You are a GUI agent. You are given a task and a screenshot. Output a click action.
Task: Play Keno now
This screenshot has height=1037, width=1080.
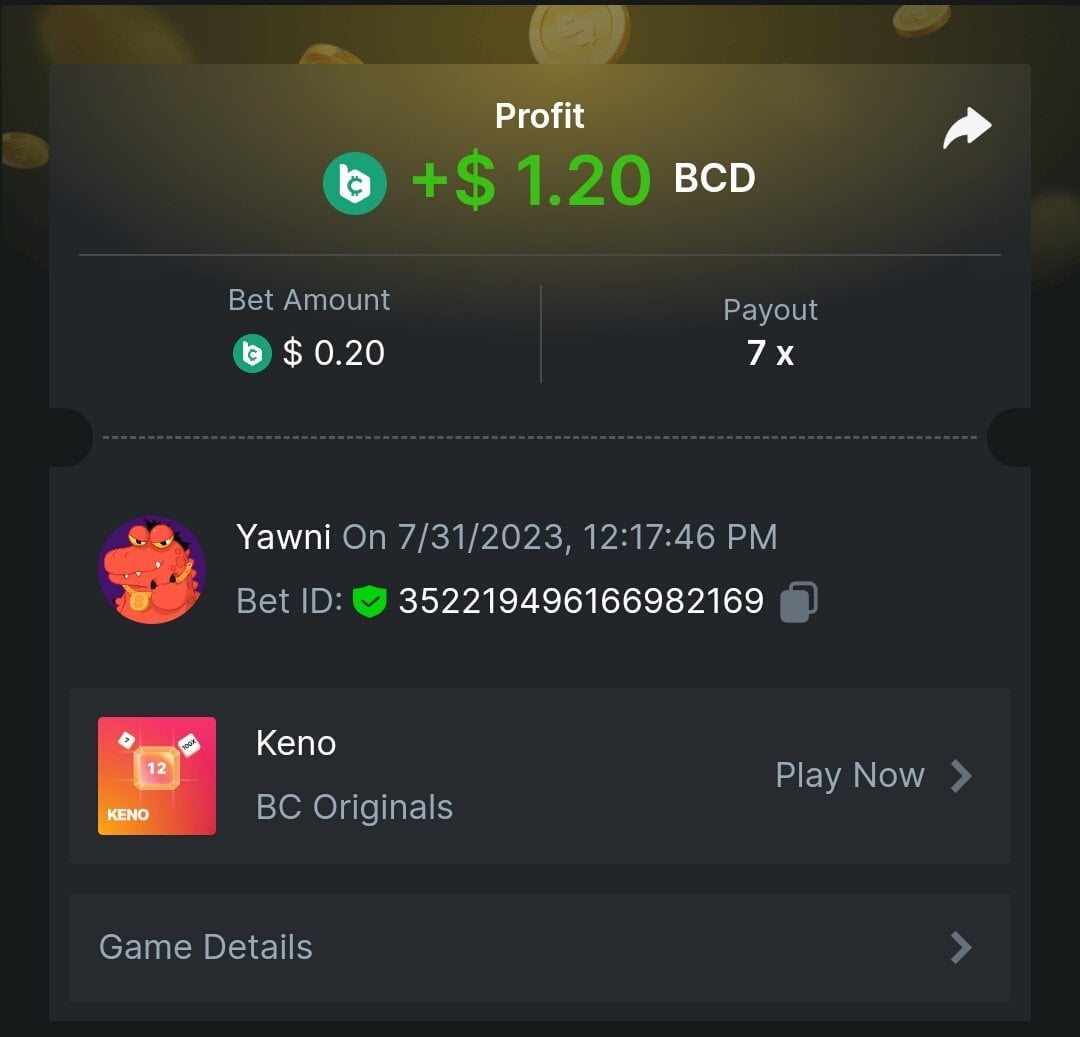872,775
